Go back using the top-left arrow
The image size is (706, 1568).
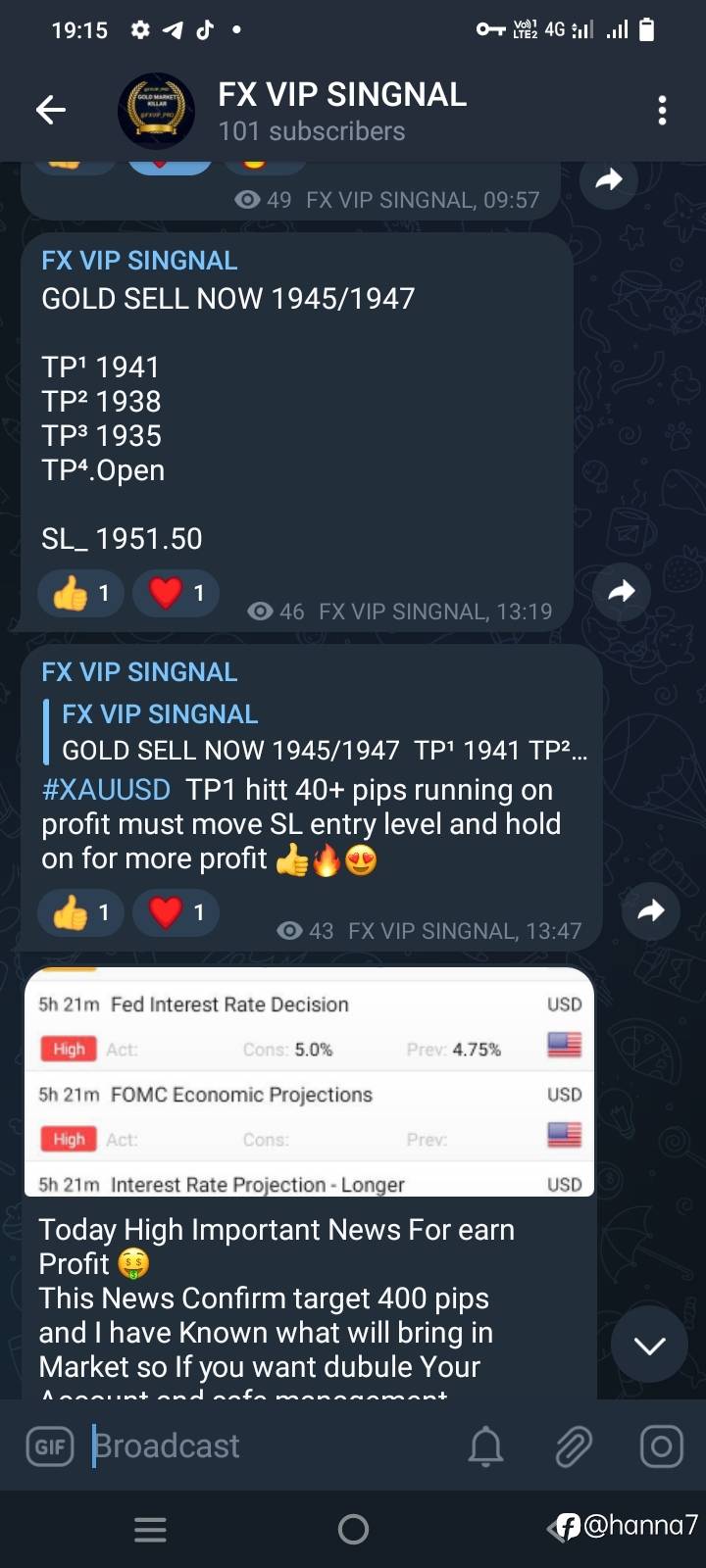click(x=51, y=111)
